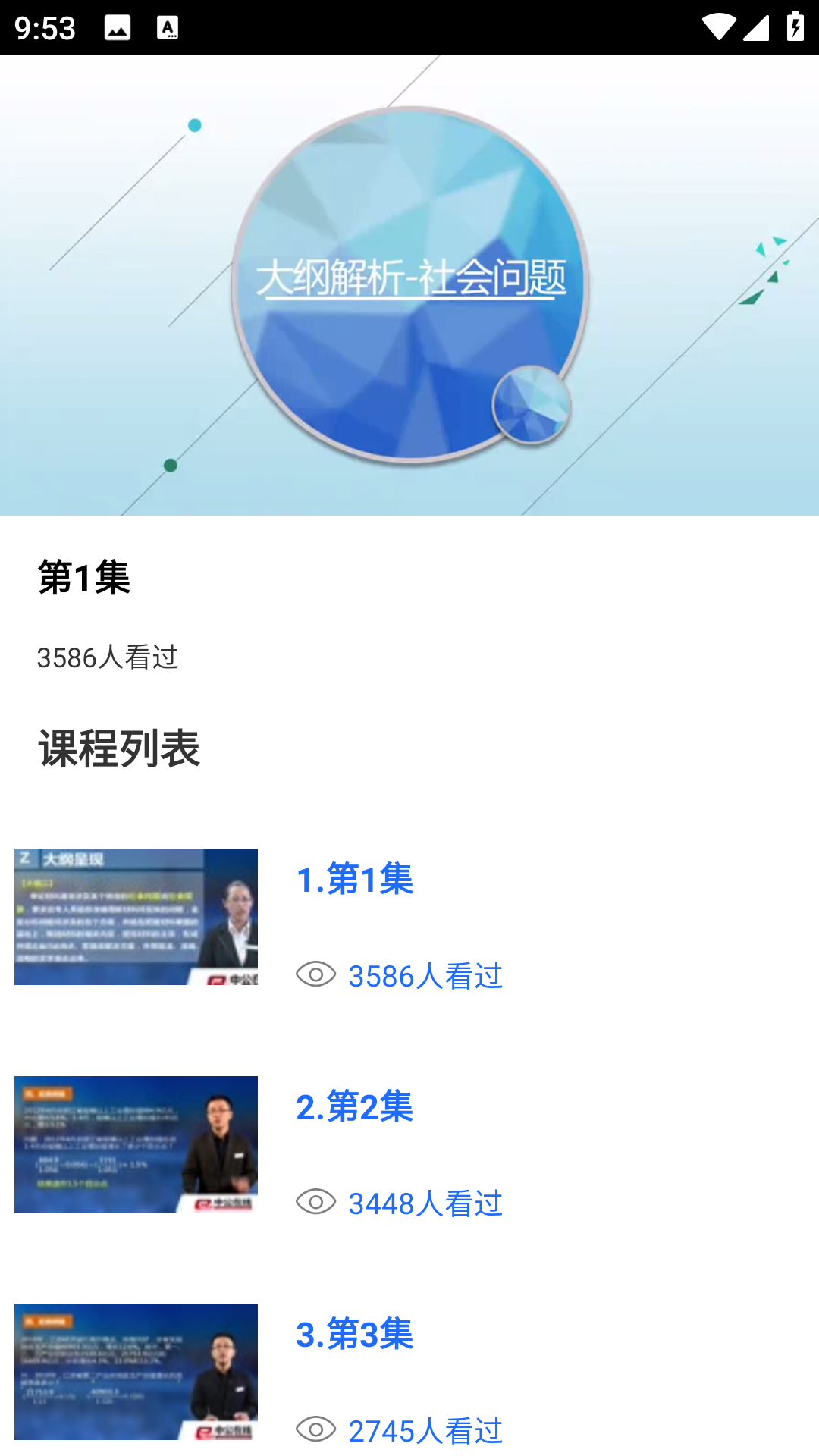Tap the cellular signal icon
Screen dimensions: 819x1456
tap(757, 27)
